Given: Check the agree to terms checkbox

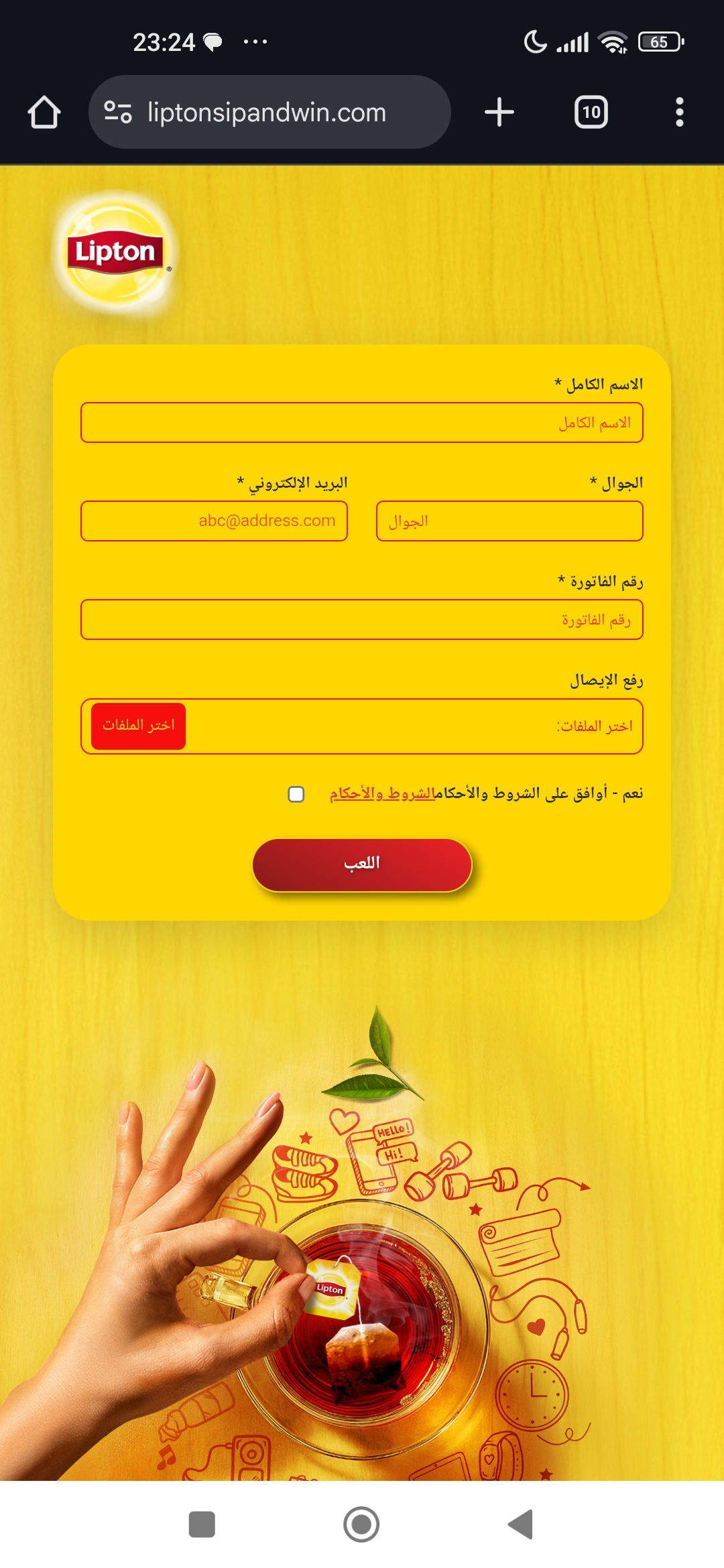Looking at the screenshot, I should coord(296,794).
